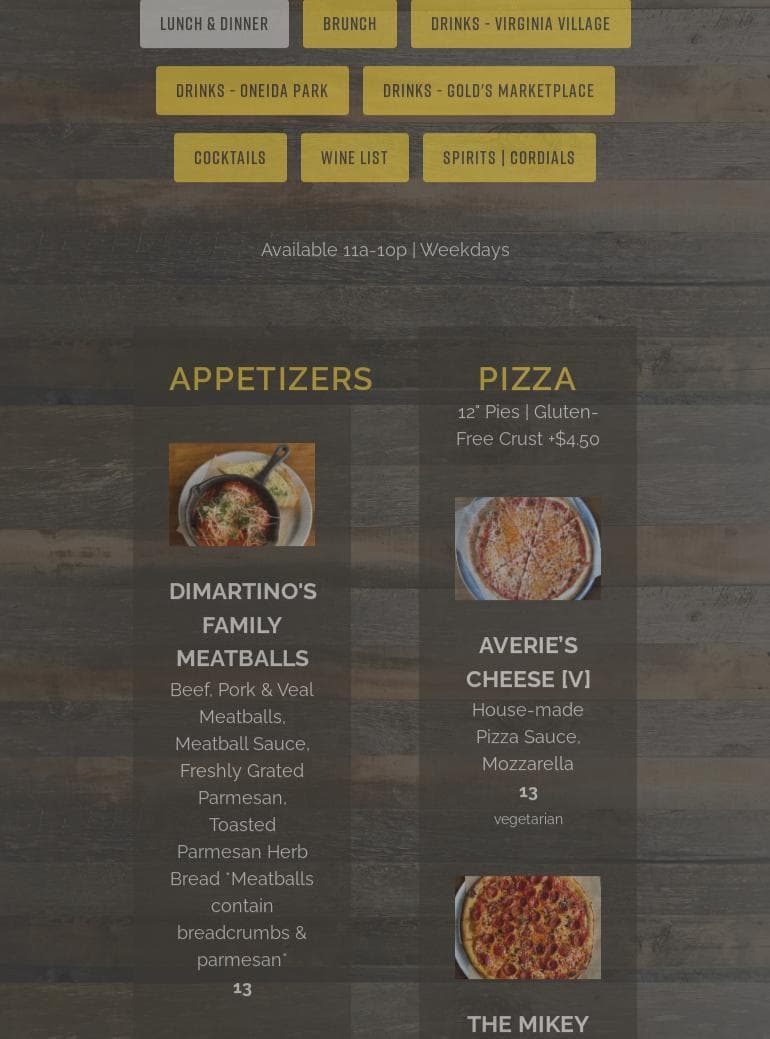Switch to the Cocktails menu
This screenshot has width=770, height=1039.
(x=230, y=158)
